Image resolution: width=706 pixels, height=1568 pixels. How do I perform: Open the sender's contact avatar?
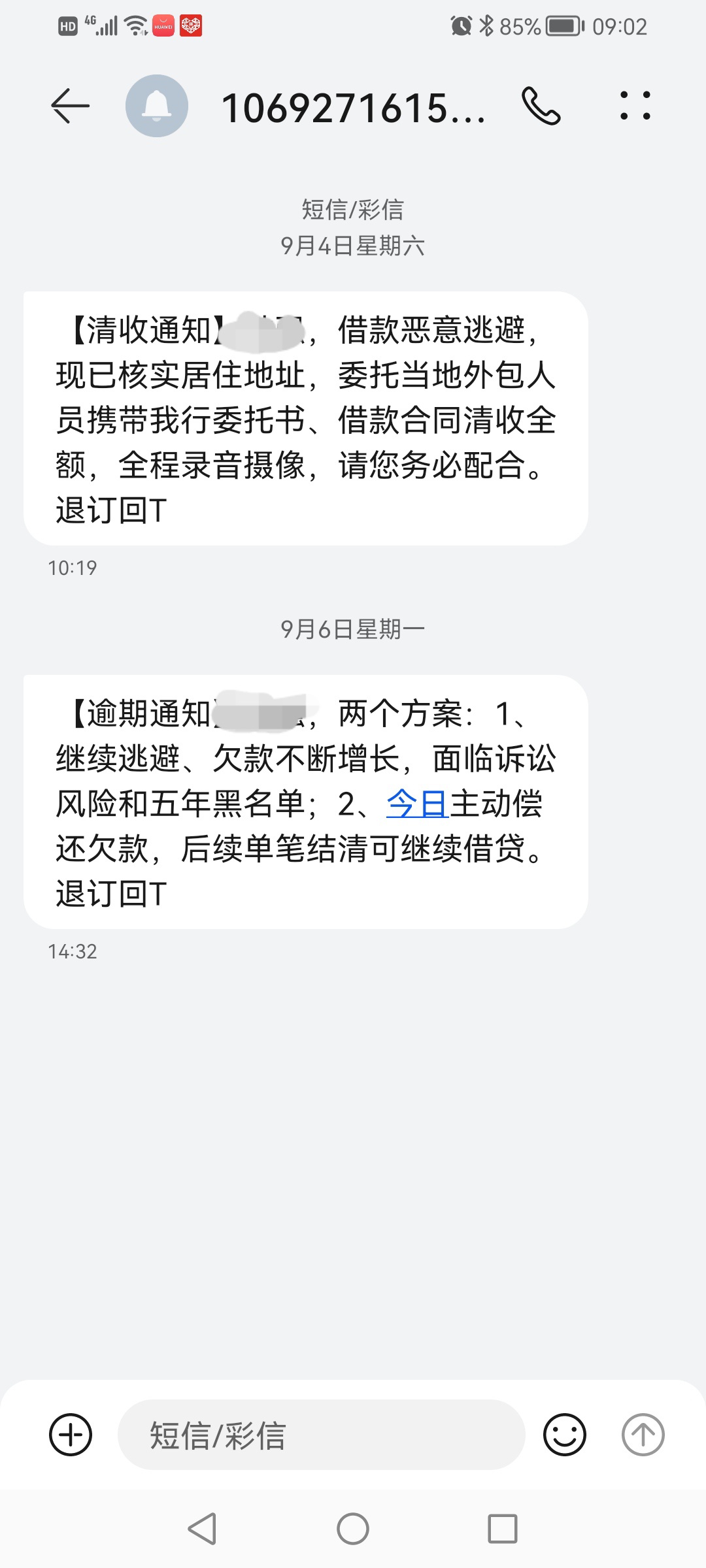point(157,106)
